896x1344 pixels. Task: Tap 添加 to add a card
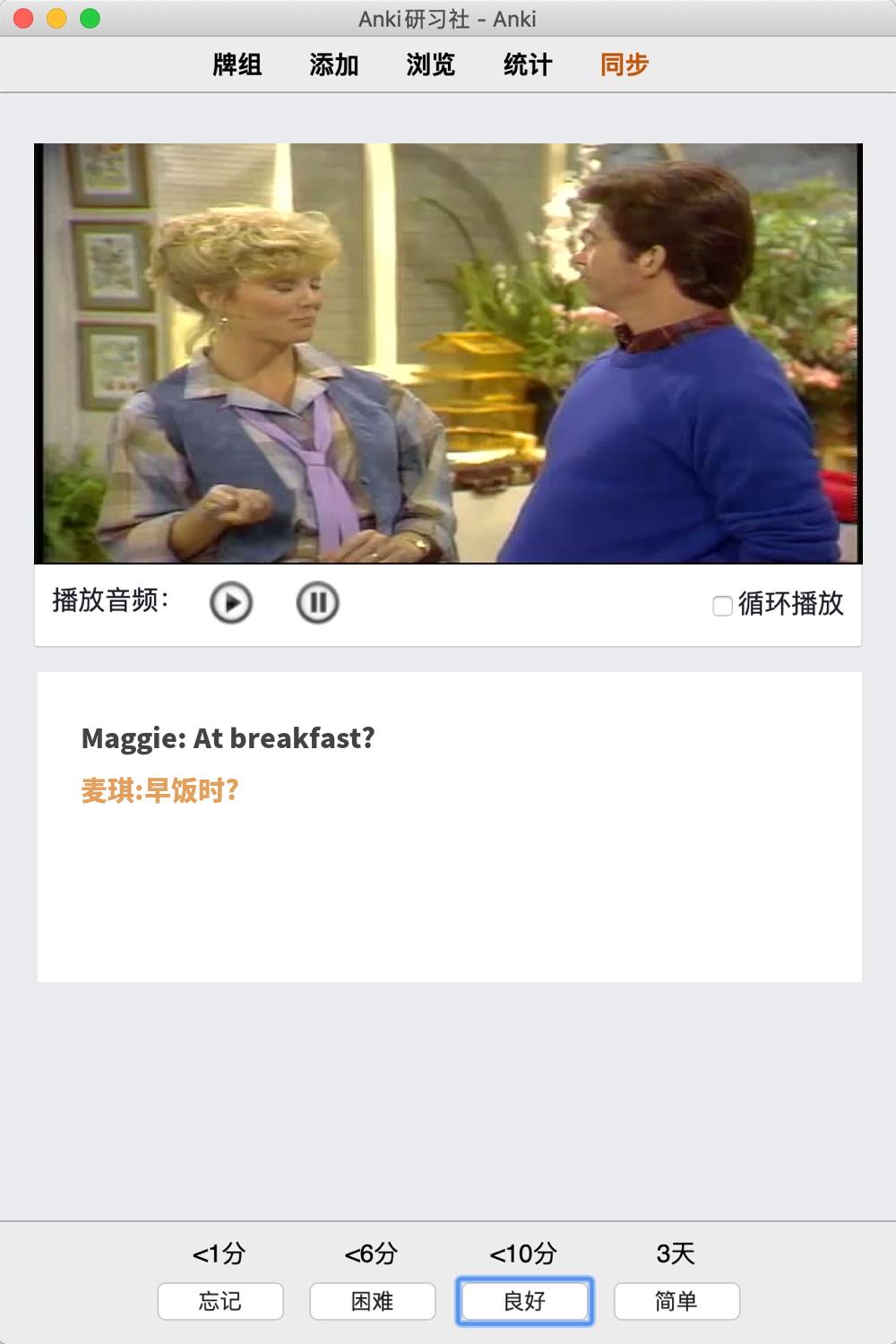(333, 65)
